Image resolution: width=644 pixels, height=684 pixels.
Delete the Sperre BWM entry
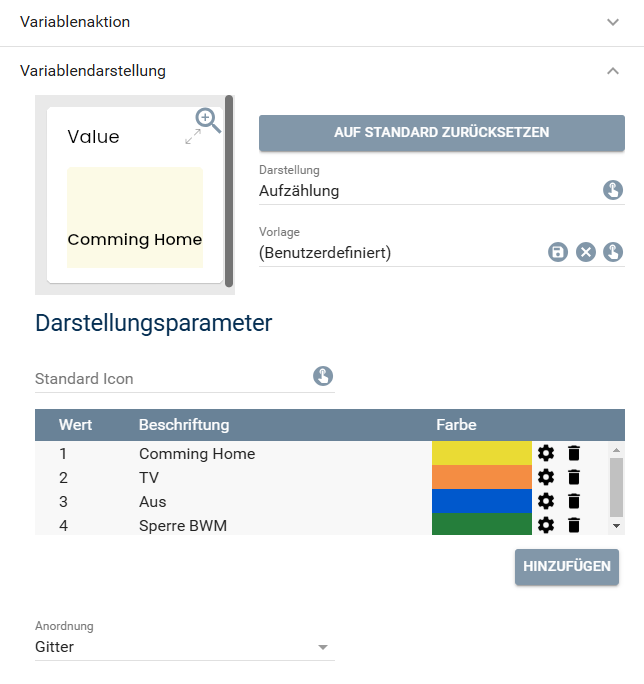pos(574,525)
